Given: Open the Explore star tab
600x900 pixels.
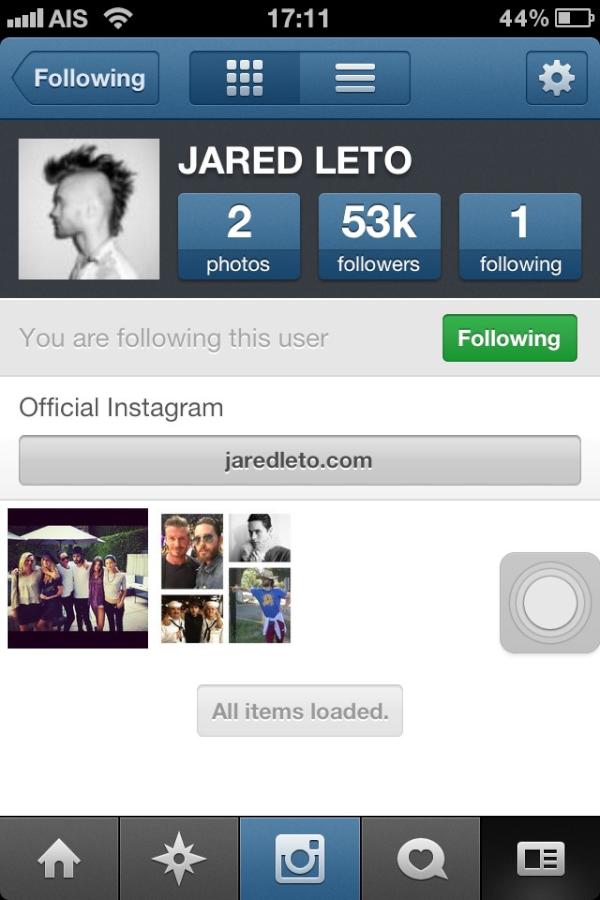Looking at the screenshot, I should click(179, 858).
